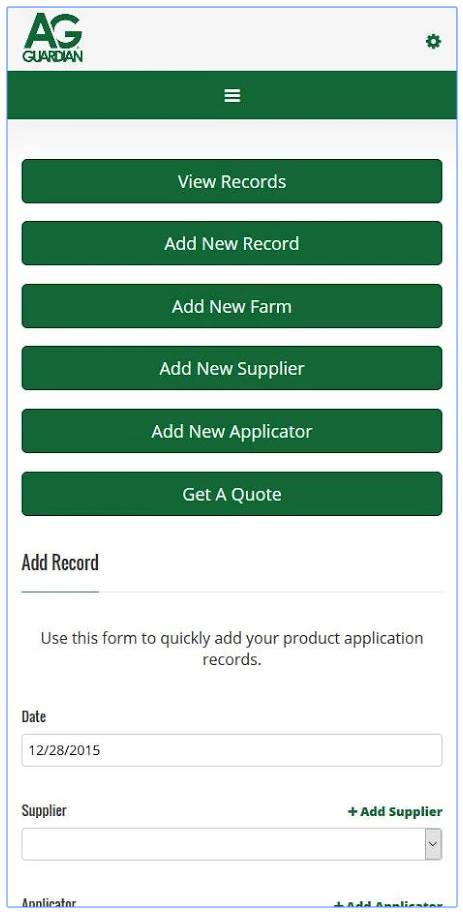463x917 pixels.
Task: Open the hamburger navigation menu
Action: [232, 95]
